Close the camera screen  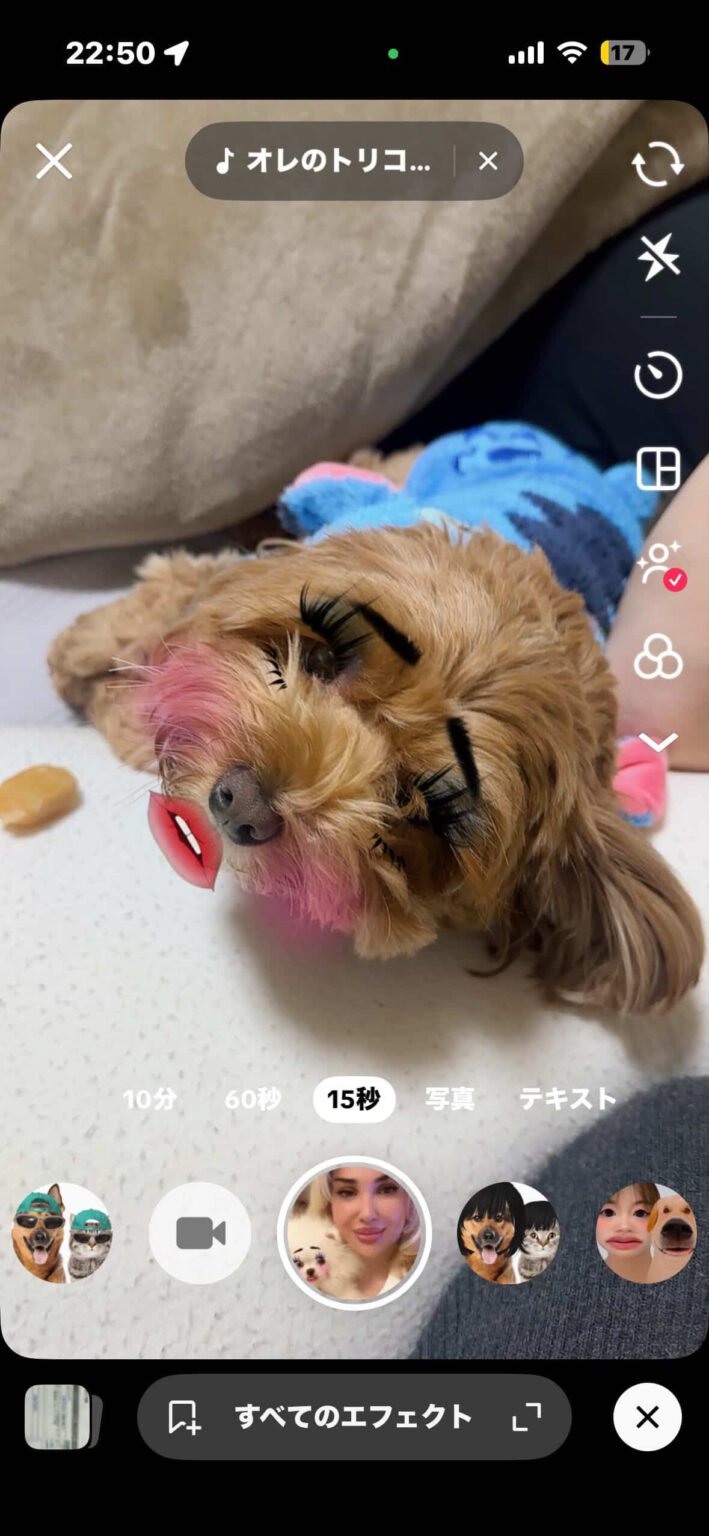click(54, 161)
